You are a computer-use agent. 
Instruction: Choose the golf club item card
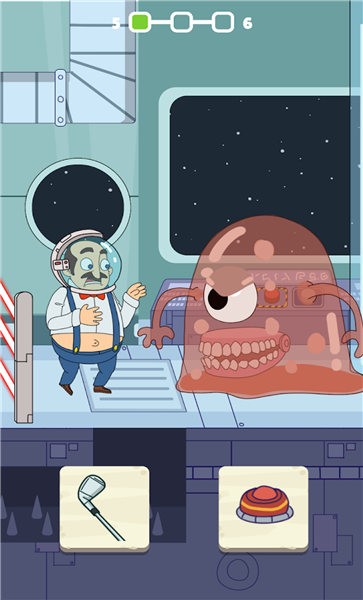pyautogui.click(x=104, y=509)
